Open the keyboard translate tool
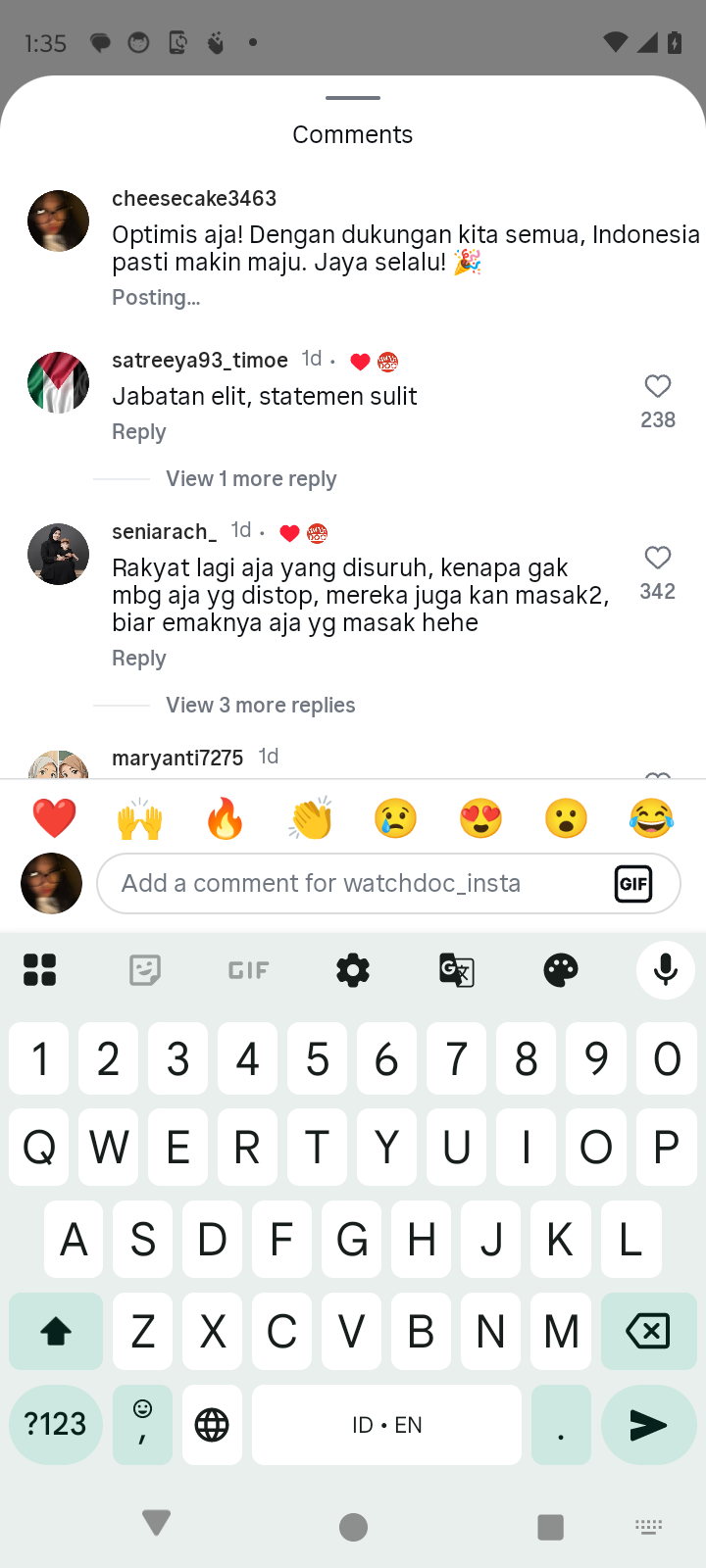Screen dimensions: 706x1568 coord(457,970)
